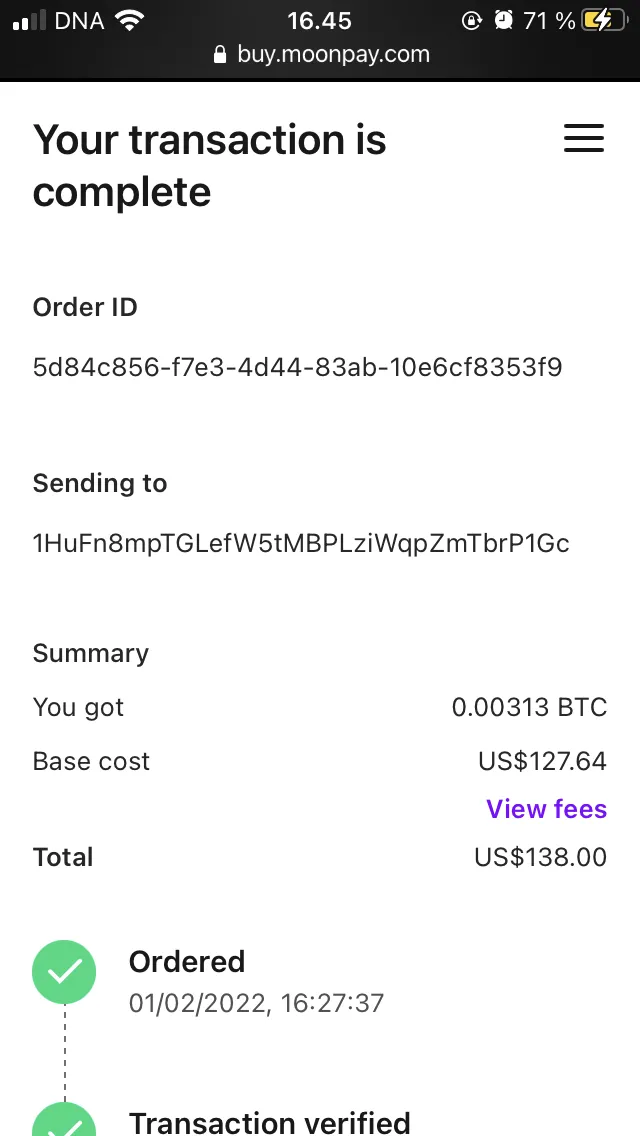Open the hamburger menu
The width and height of the screenshot is (640, 1136).
point(583,138)
